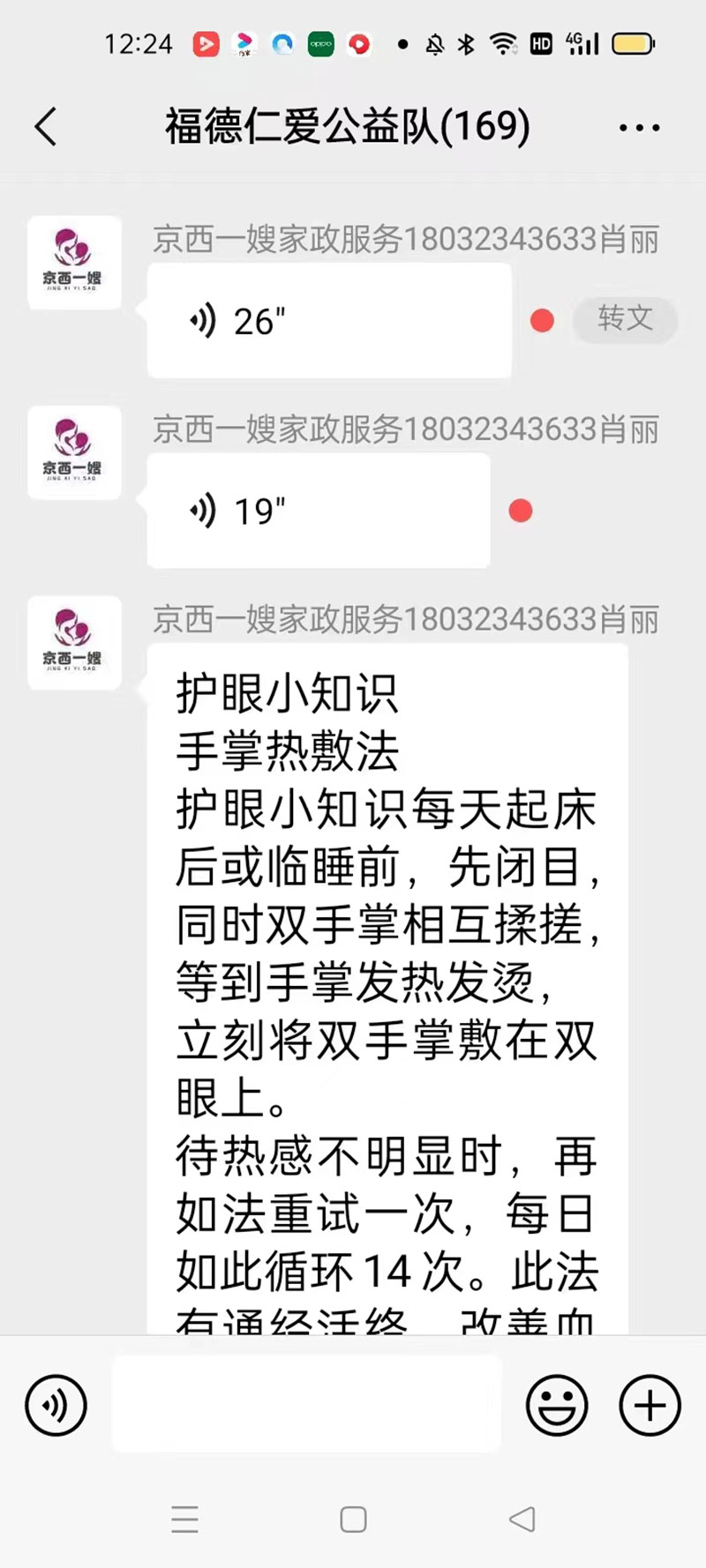
Task: Open the group chat options menu
Action: 639,128
